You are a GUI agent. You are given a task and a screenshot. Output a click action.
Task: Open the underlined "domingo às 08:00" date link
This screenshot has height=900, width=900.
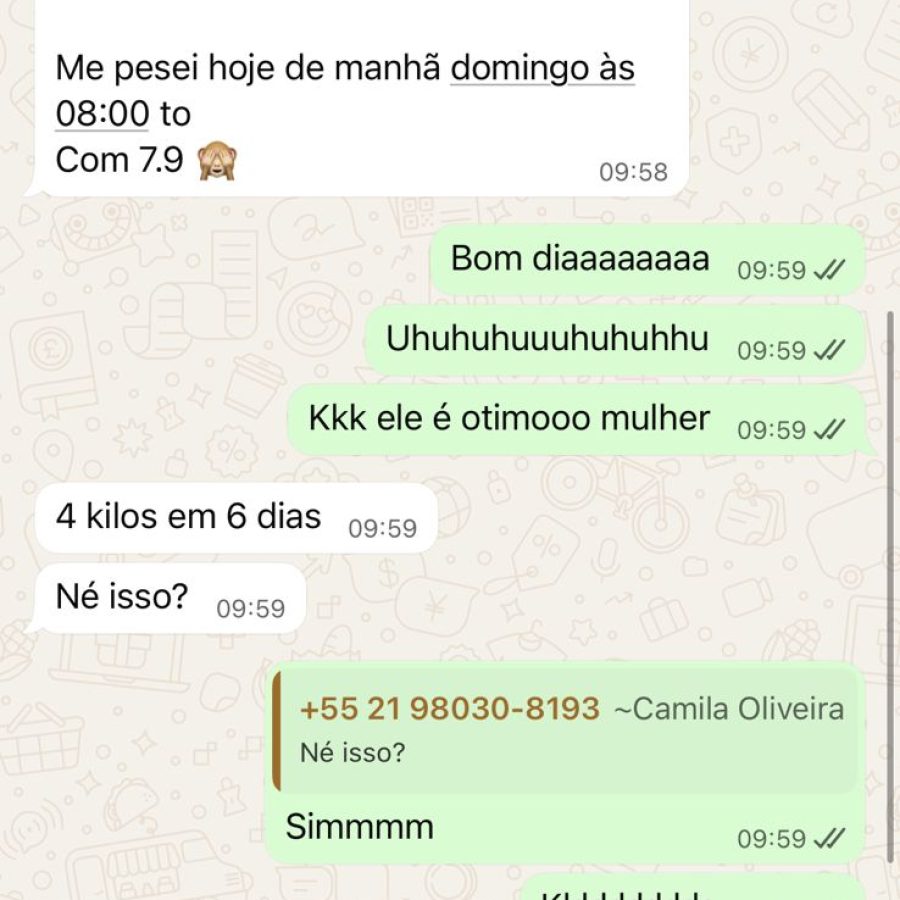click(x=541, y=69)
